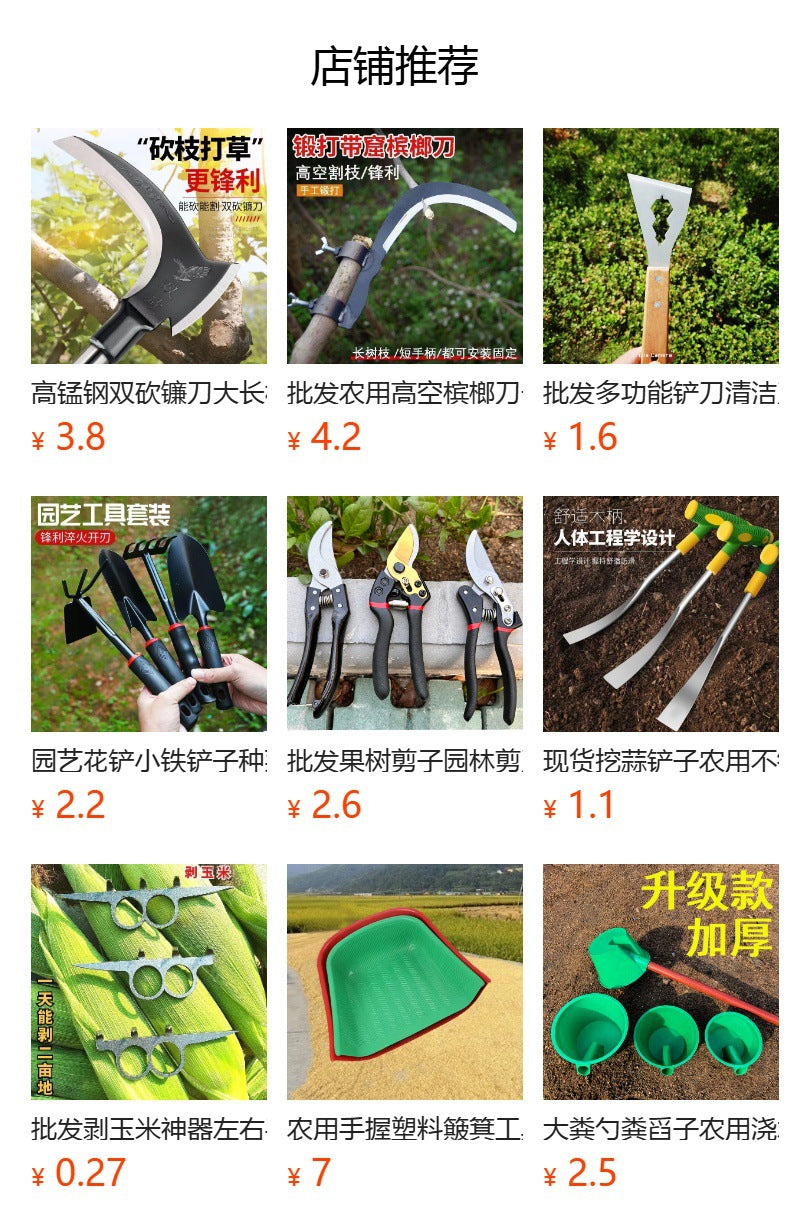The width and height of the screenshot is (790, 1232).
Task: Open the 批发果树剪子园林剪 product
Action: click(404, 614)
